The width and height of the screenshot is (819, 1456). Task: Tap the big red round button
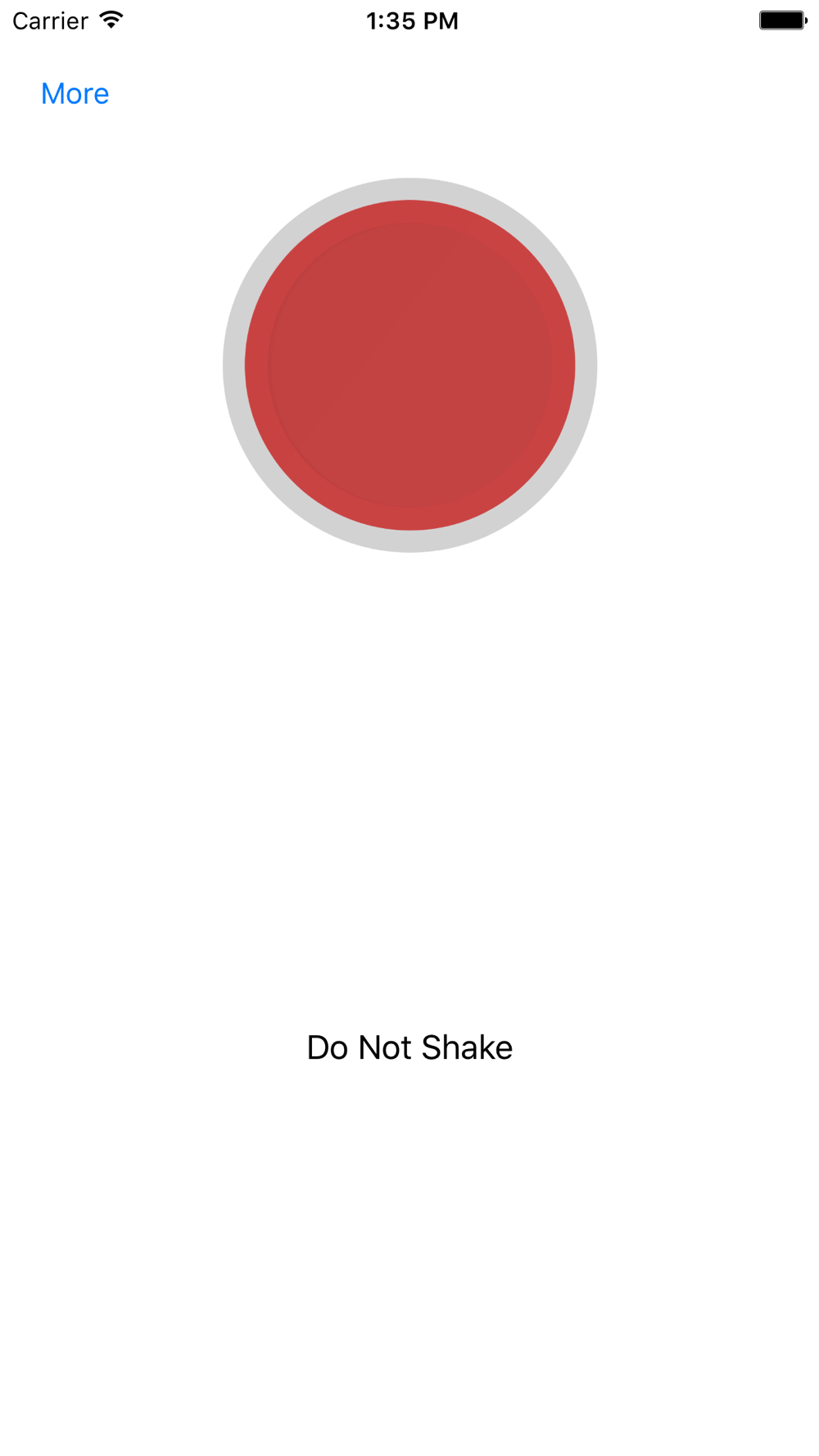tap(409, 364)
